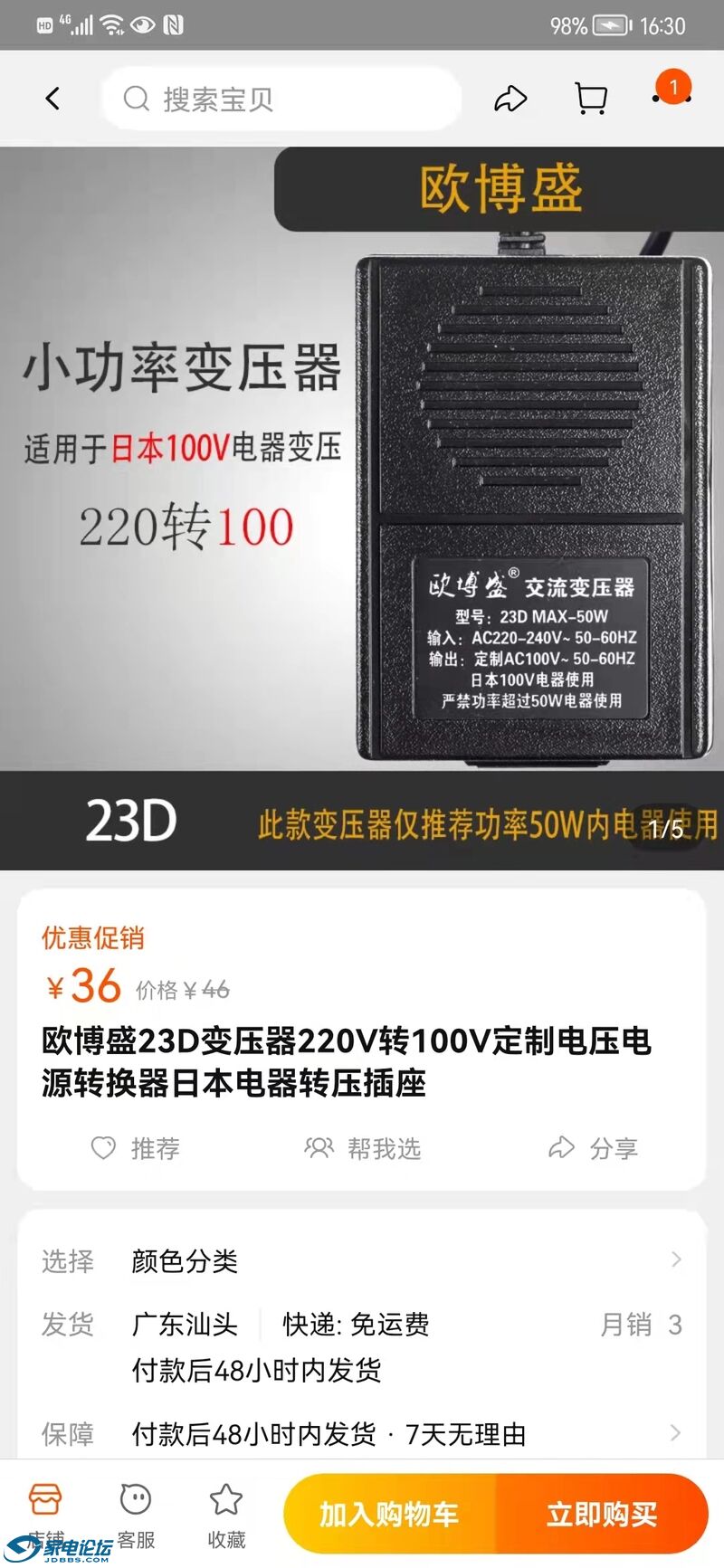Image resolution: width=724 pixels, height=1568 pixels.
Task: Go back using the top-left arrow
Action: point(52,98)
